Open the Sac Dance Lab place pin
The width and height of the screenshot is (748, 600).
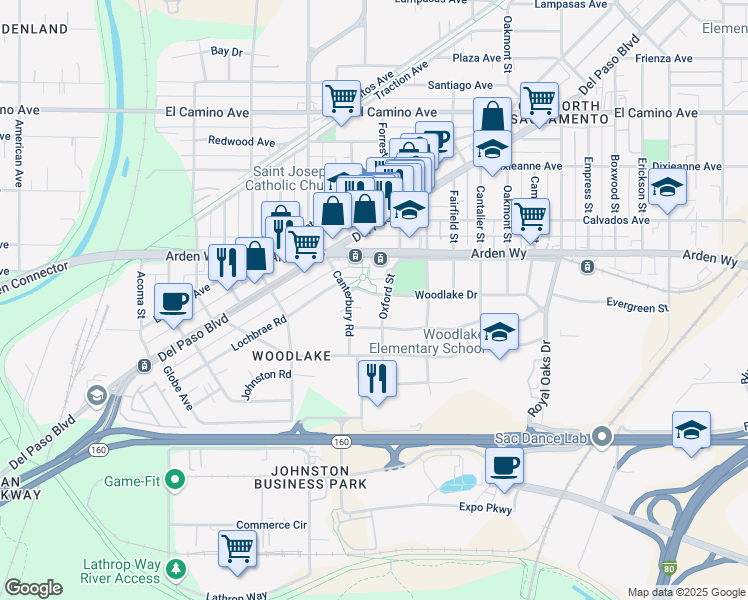point(601,437)
